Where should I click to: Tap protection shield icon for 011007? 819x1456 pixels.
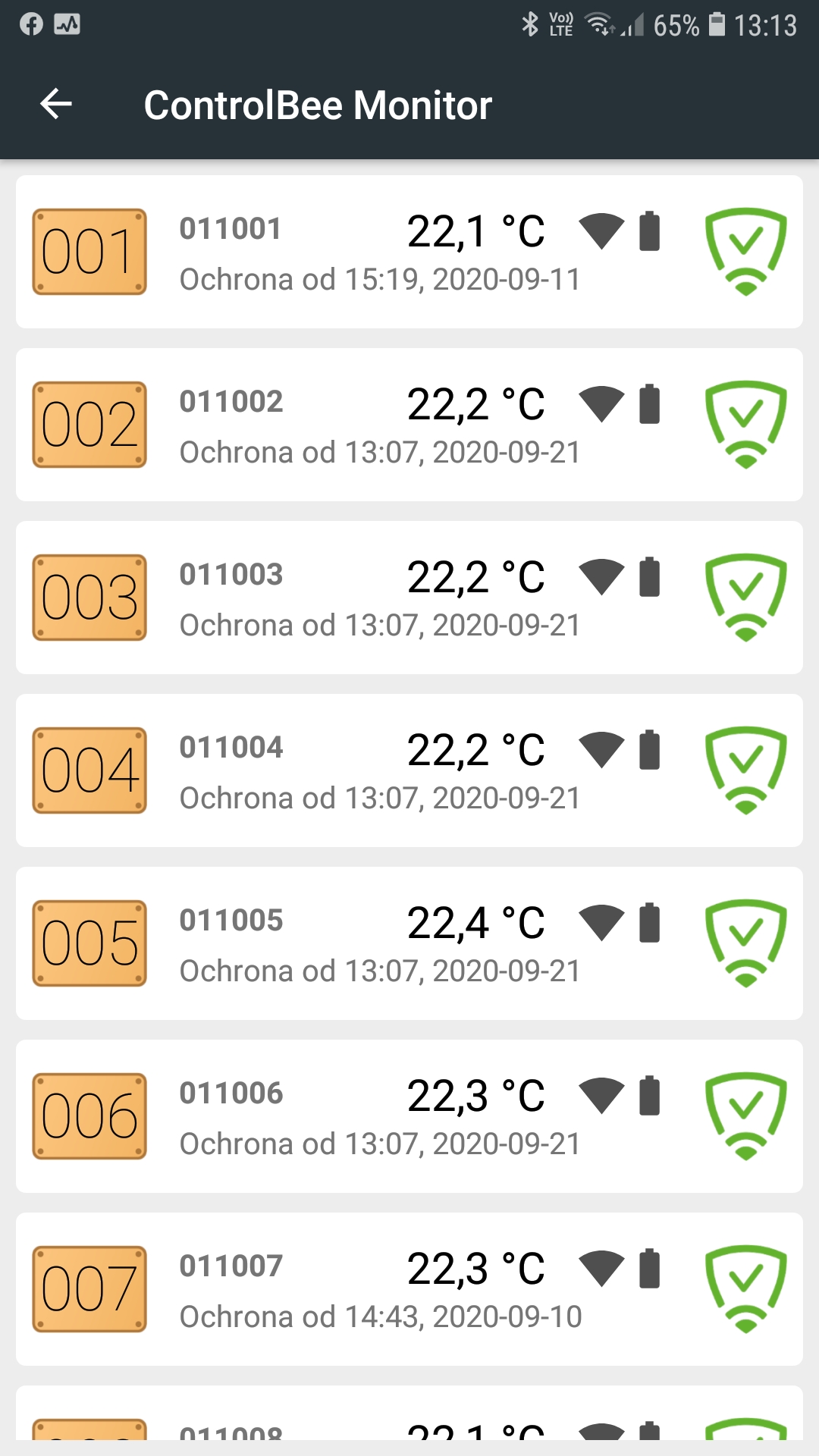click(746, 1289)
